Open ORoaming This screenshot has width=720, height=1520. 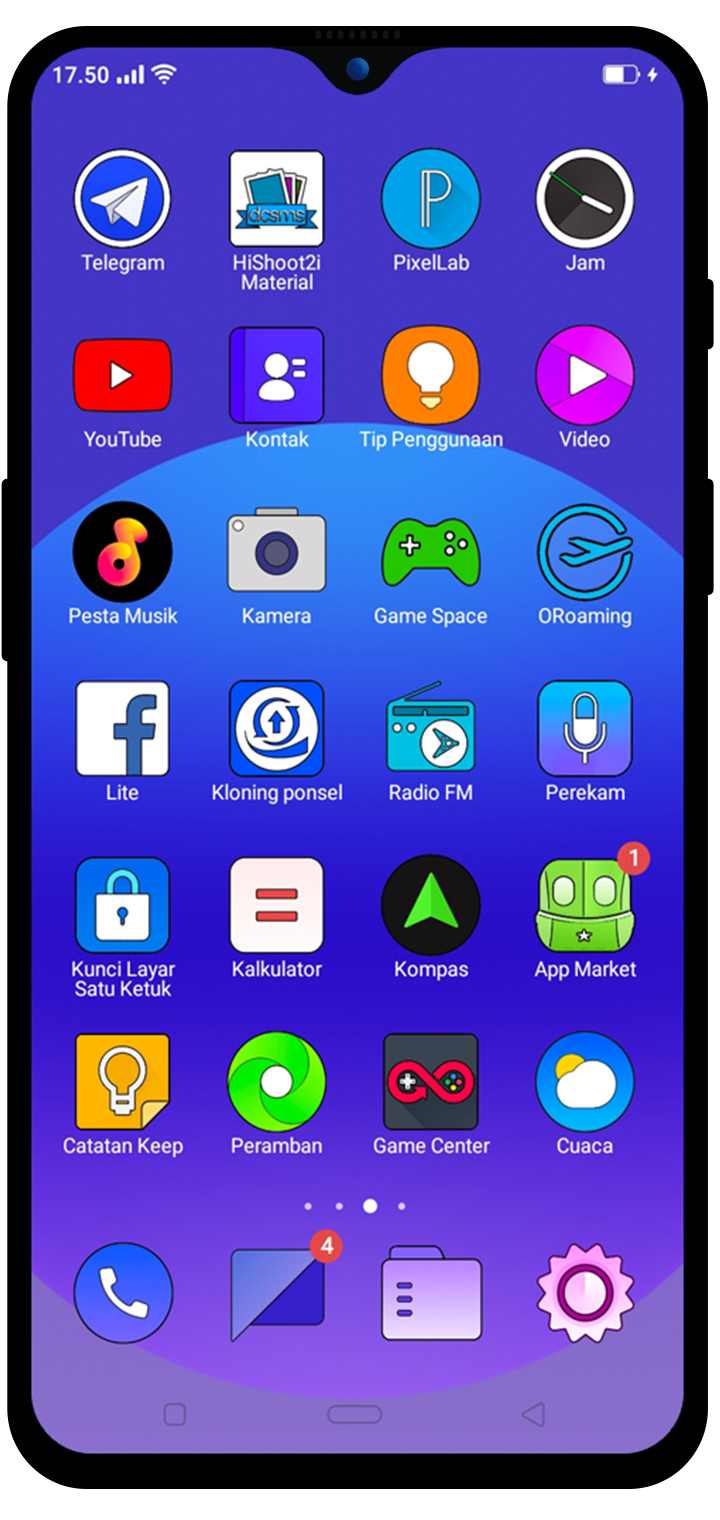coord(585,551)
